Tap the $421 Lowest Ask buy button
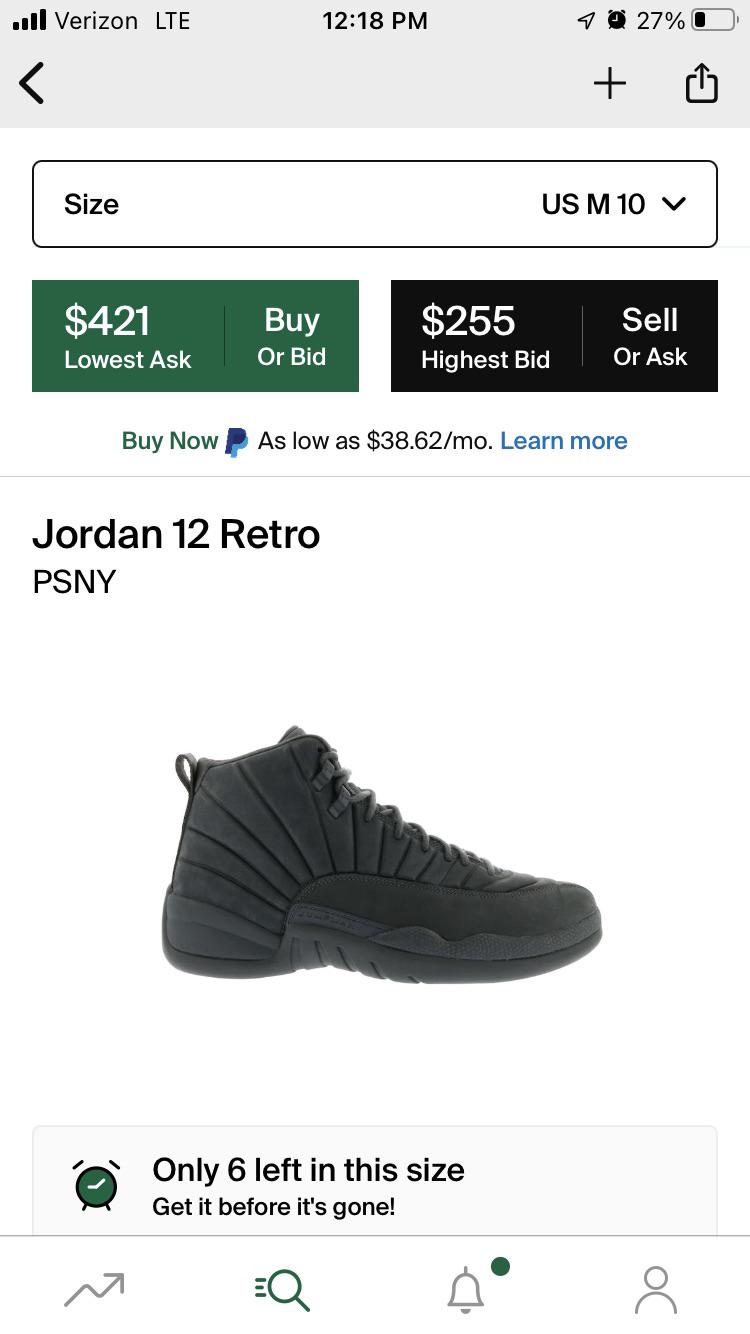Screen dimensions: 750x1334 coord(195,336)
